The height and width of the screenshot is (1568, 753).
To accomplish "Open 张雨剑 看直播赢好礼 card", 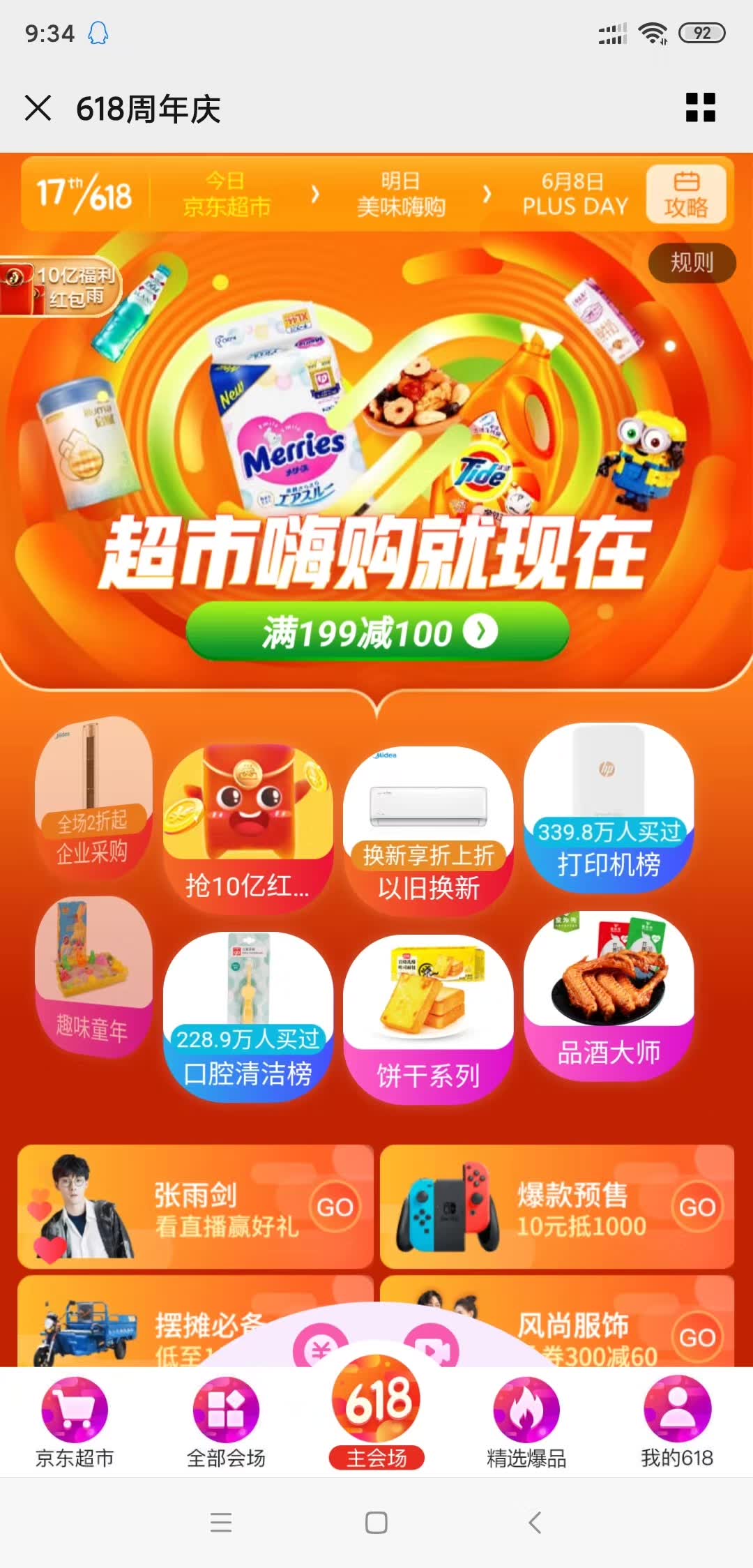I will (195, 1207).
